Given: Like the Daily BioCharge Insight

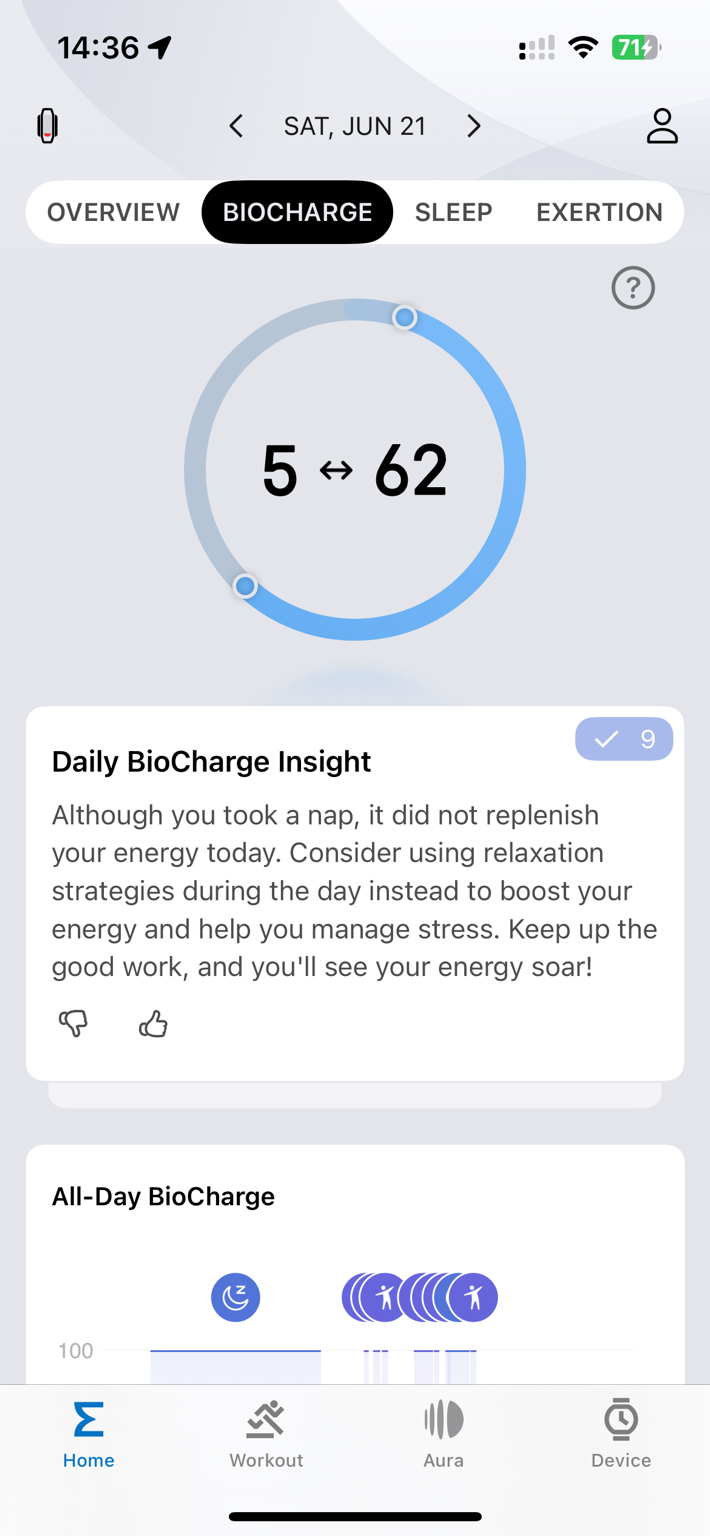Looking at the screenshot, I should (153, 1023).
